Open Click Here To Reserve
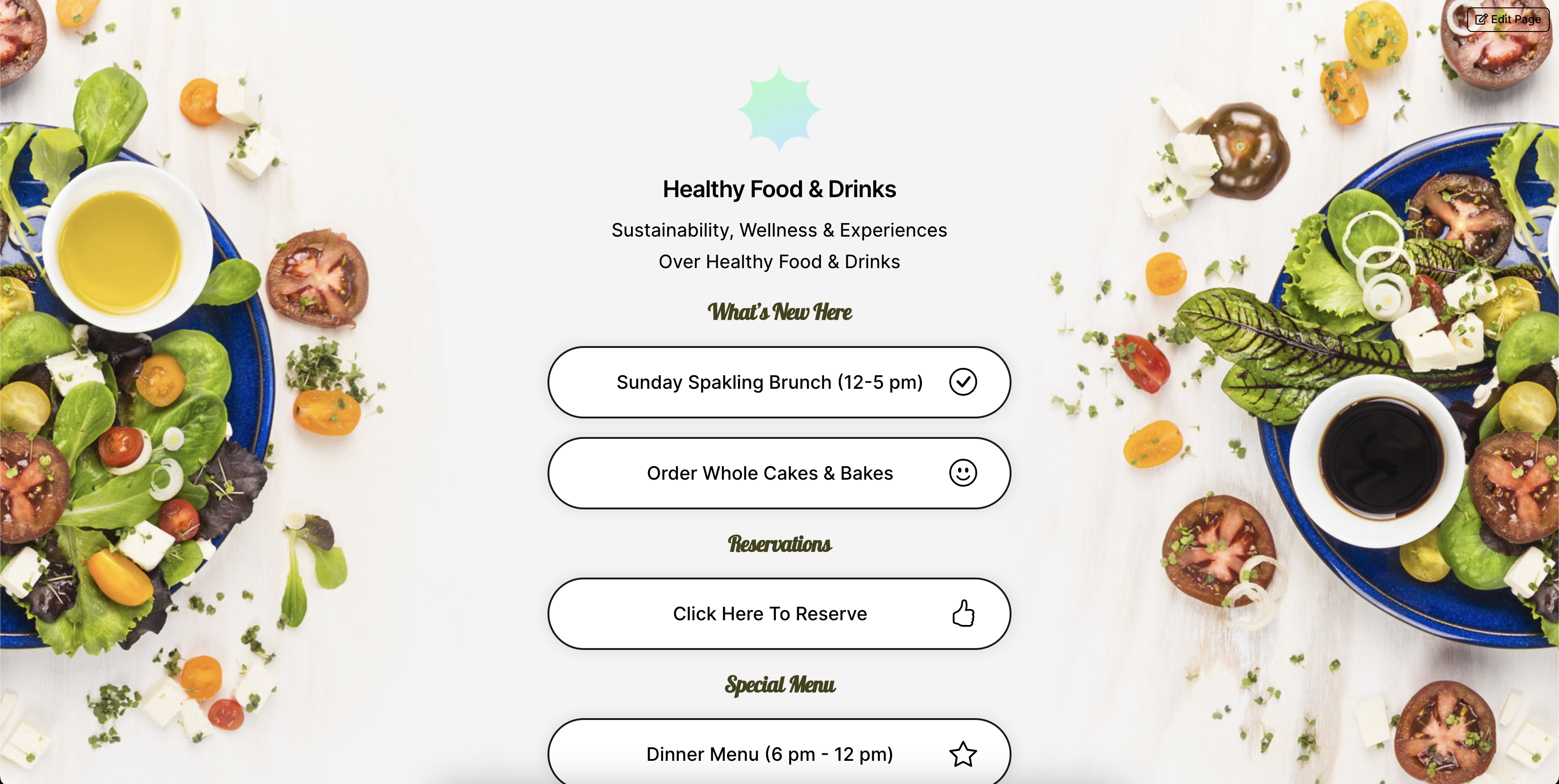This screenshot has width=1559, height=784. (778, 613)
